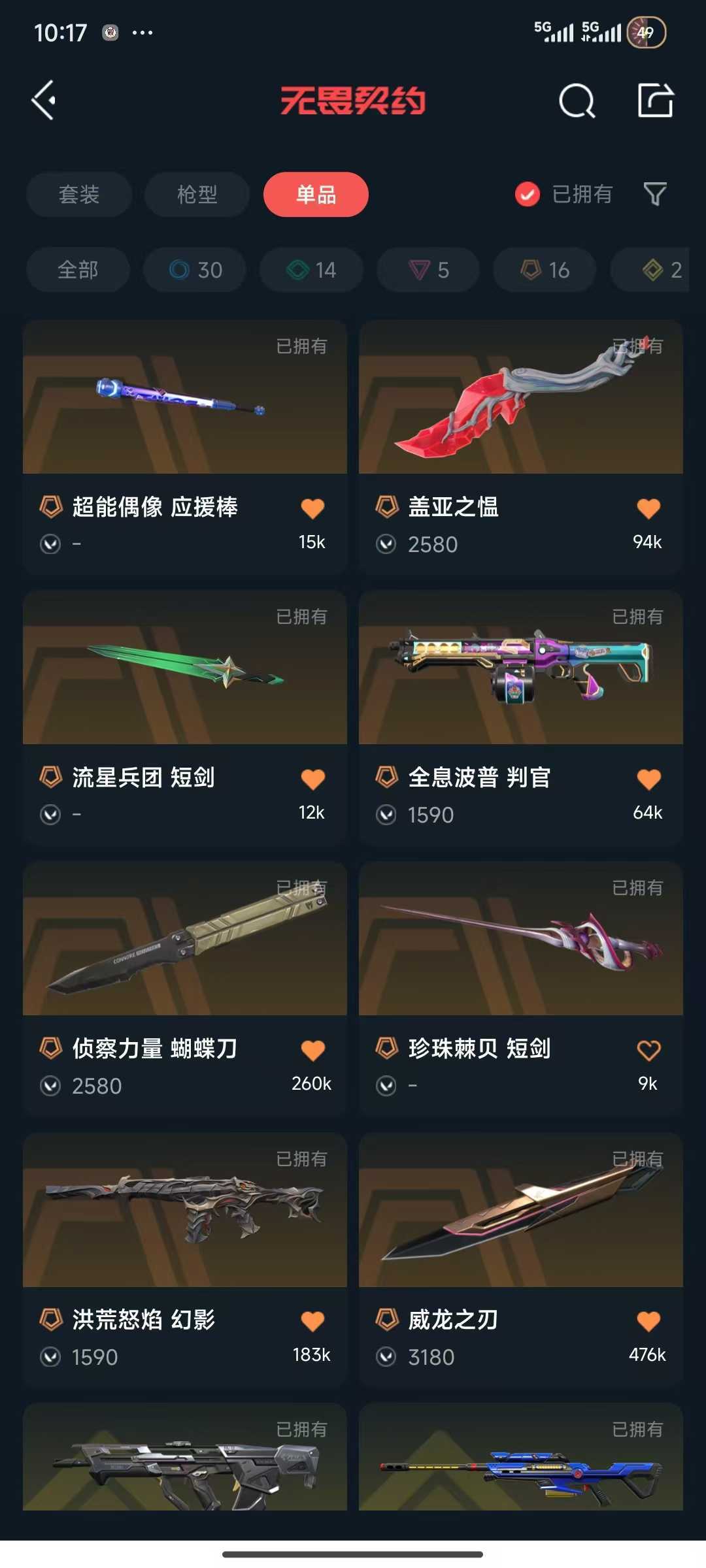Favorite the 珍珠棘贝 短剑 with its heart

(648, 1047)
